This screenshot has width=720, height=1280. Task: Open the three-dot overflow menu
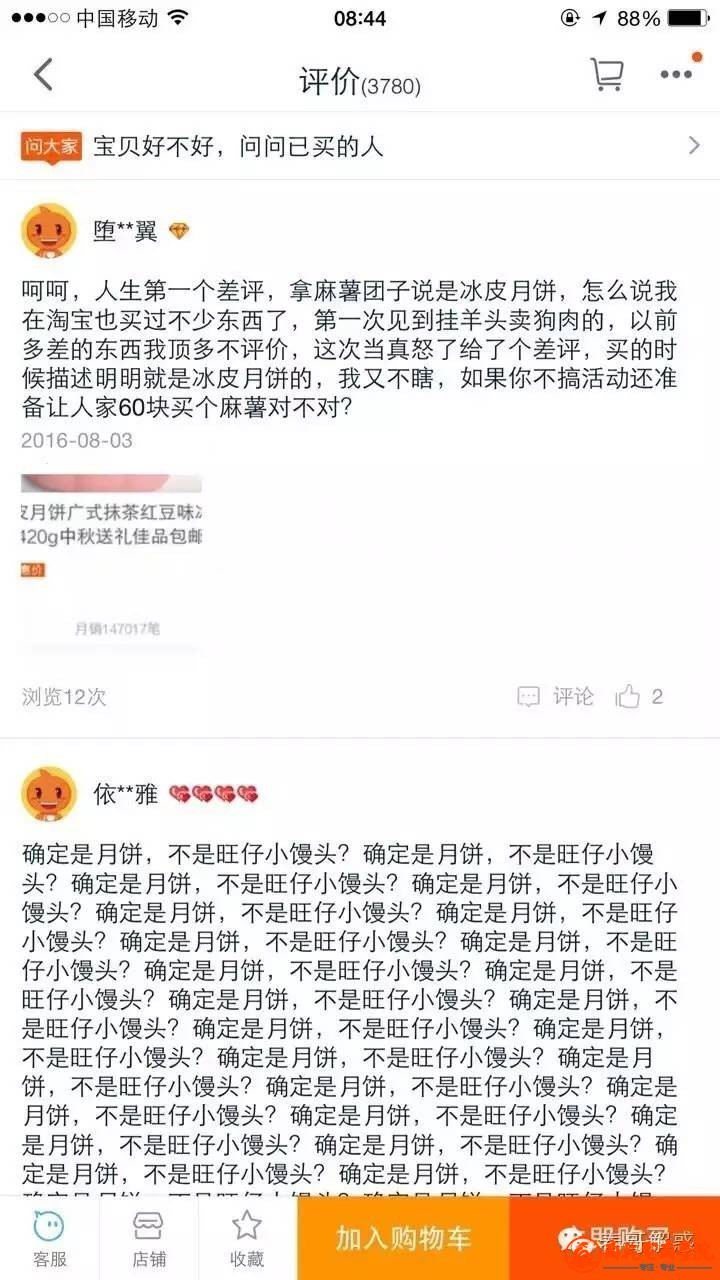point(676,75)
